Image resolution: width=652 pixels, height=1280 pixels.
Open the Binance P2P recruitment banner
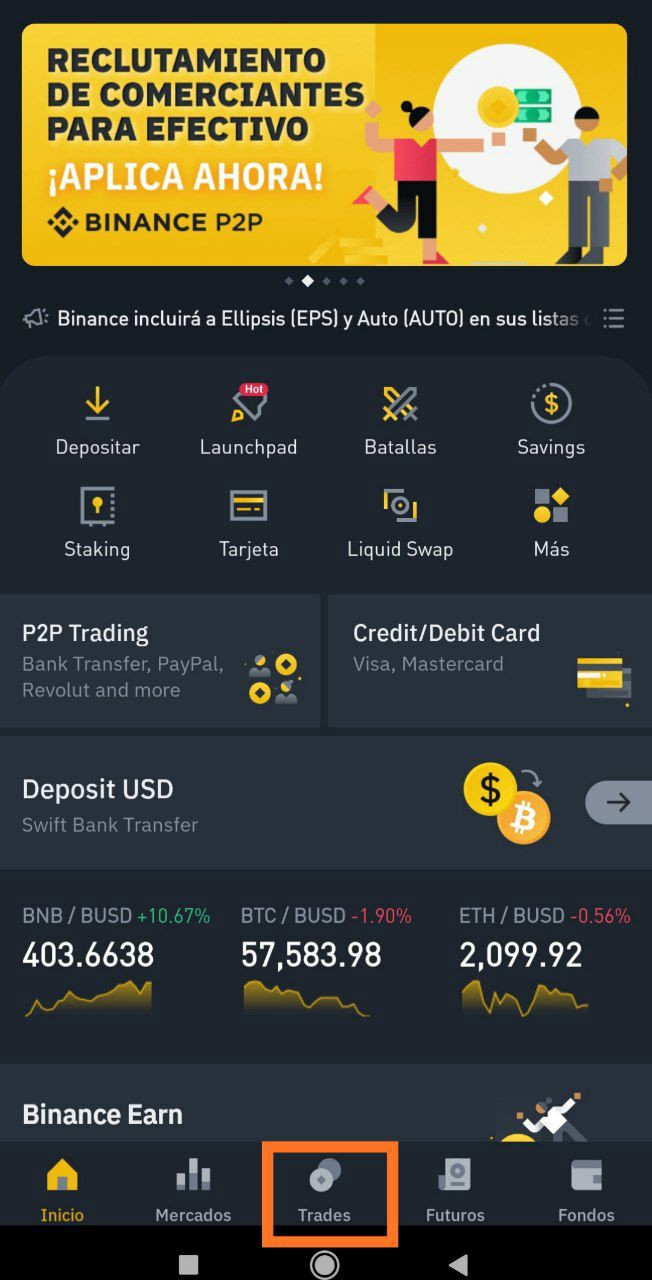pyautogui.click(x=324, y=145)
